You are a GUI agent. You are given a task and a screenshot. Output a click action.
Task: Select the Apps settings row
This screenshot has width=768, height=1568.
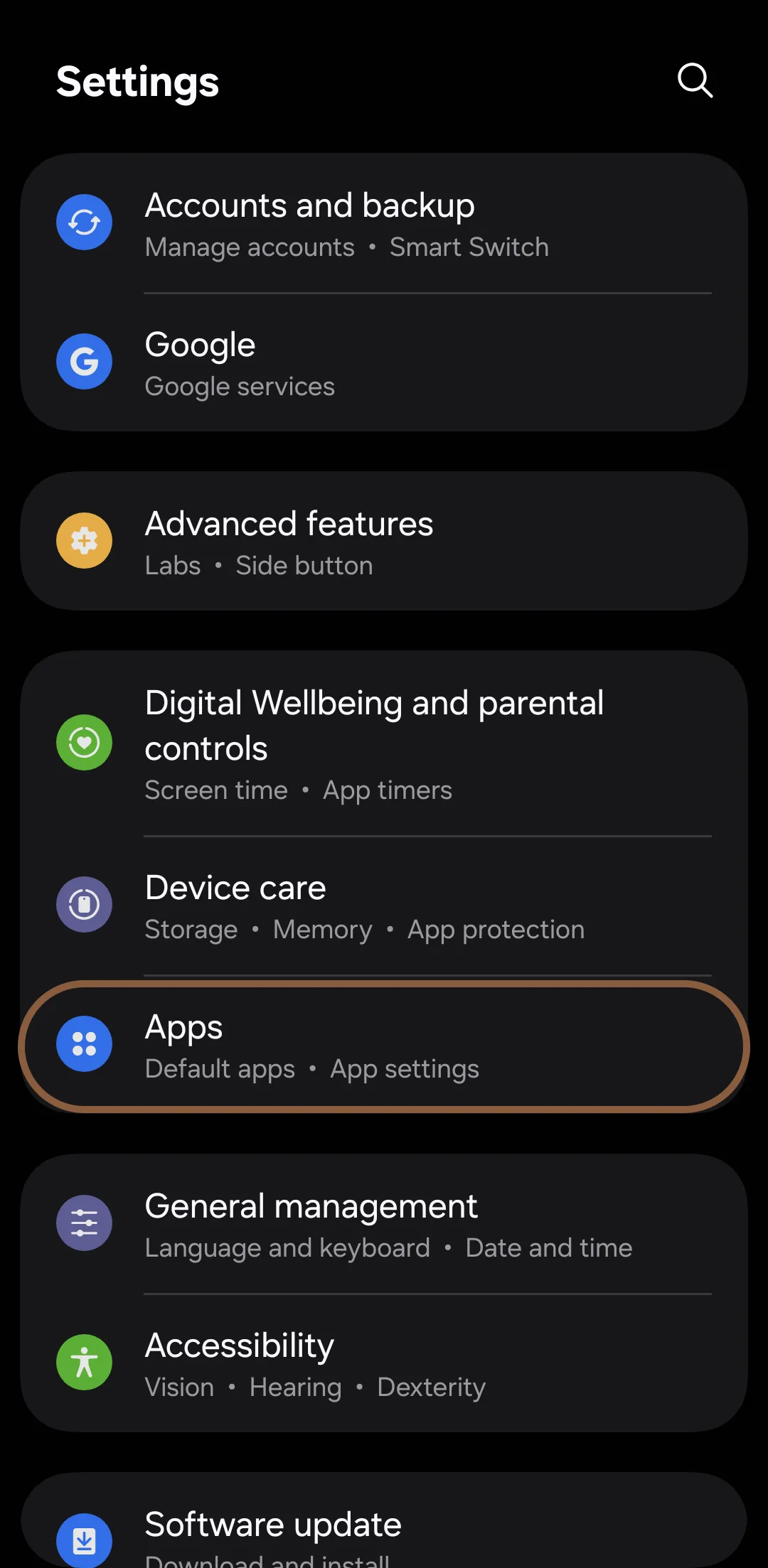click(384, 1046)
